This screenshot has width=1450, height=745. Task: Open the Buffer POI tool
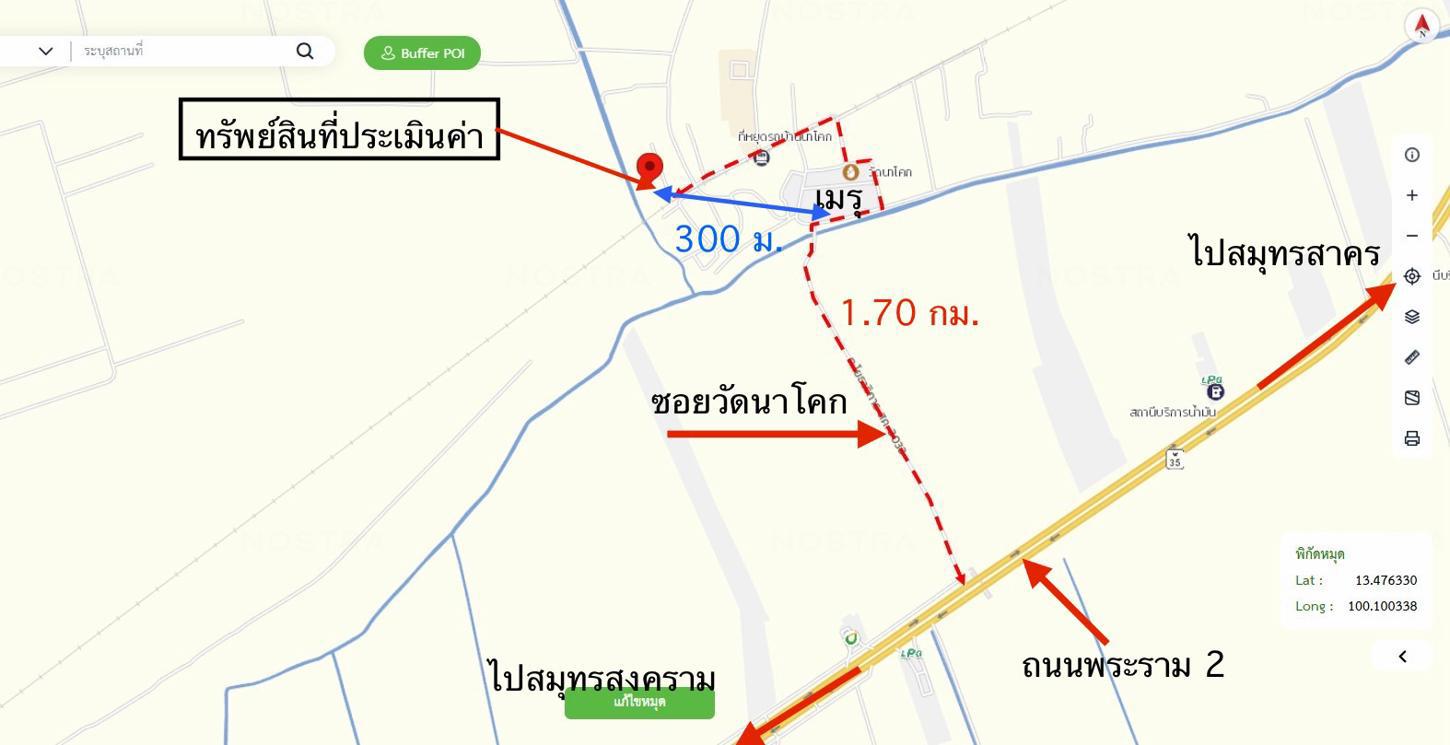[422, 53]
